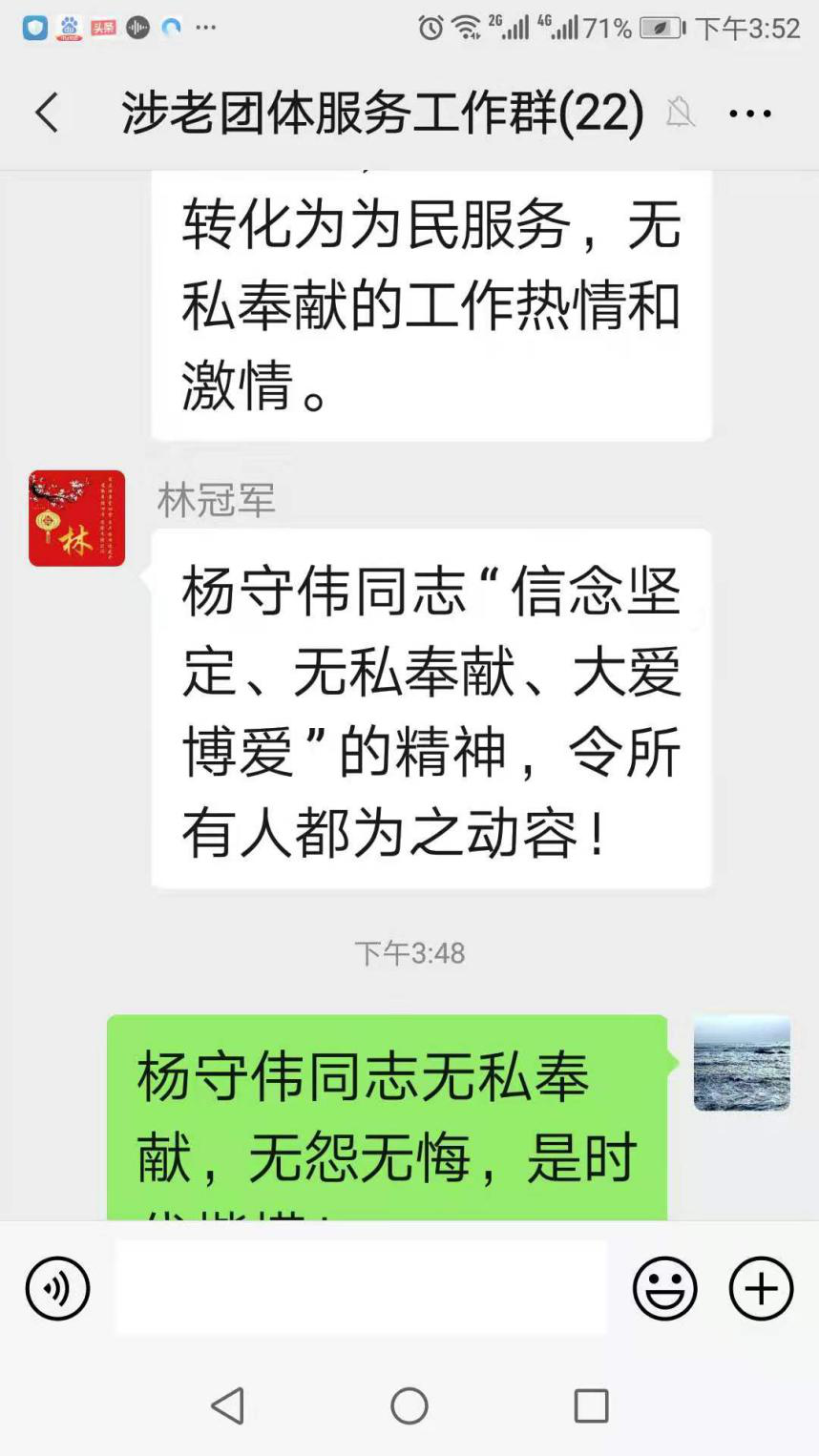Open the plus attachments panel

click(x=761, y=1289)
